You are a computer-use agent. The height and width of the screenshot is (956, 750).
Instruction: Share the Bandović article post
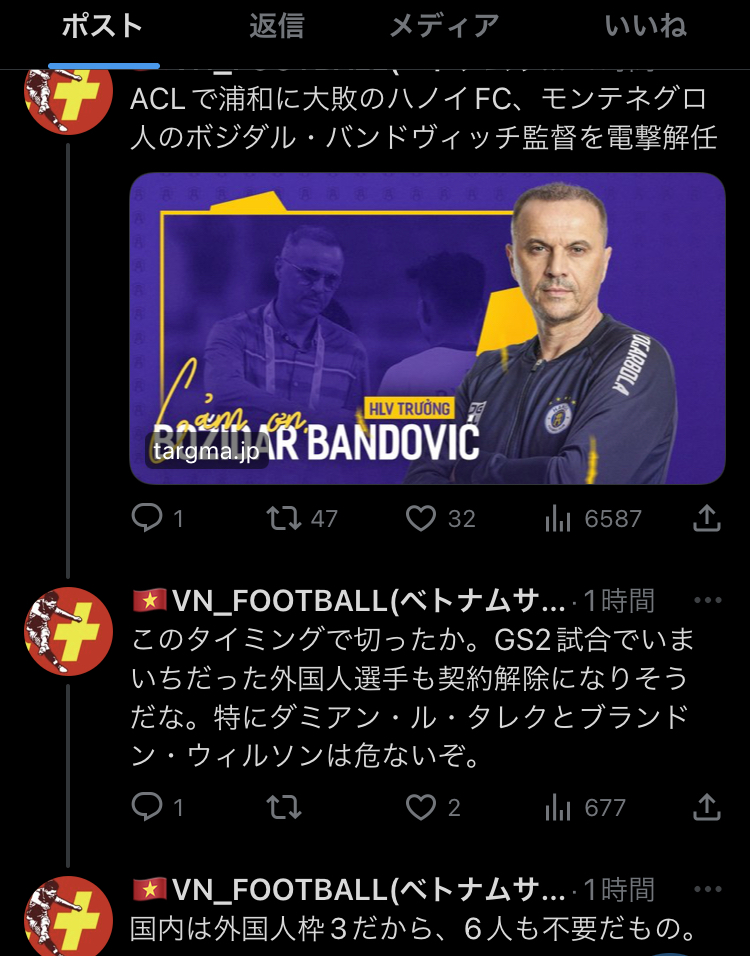[x=707, y=518]
